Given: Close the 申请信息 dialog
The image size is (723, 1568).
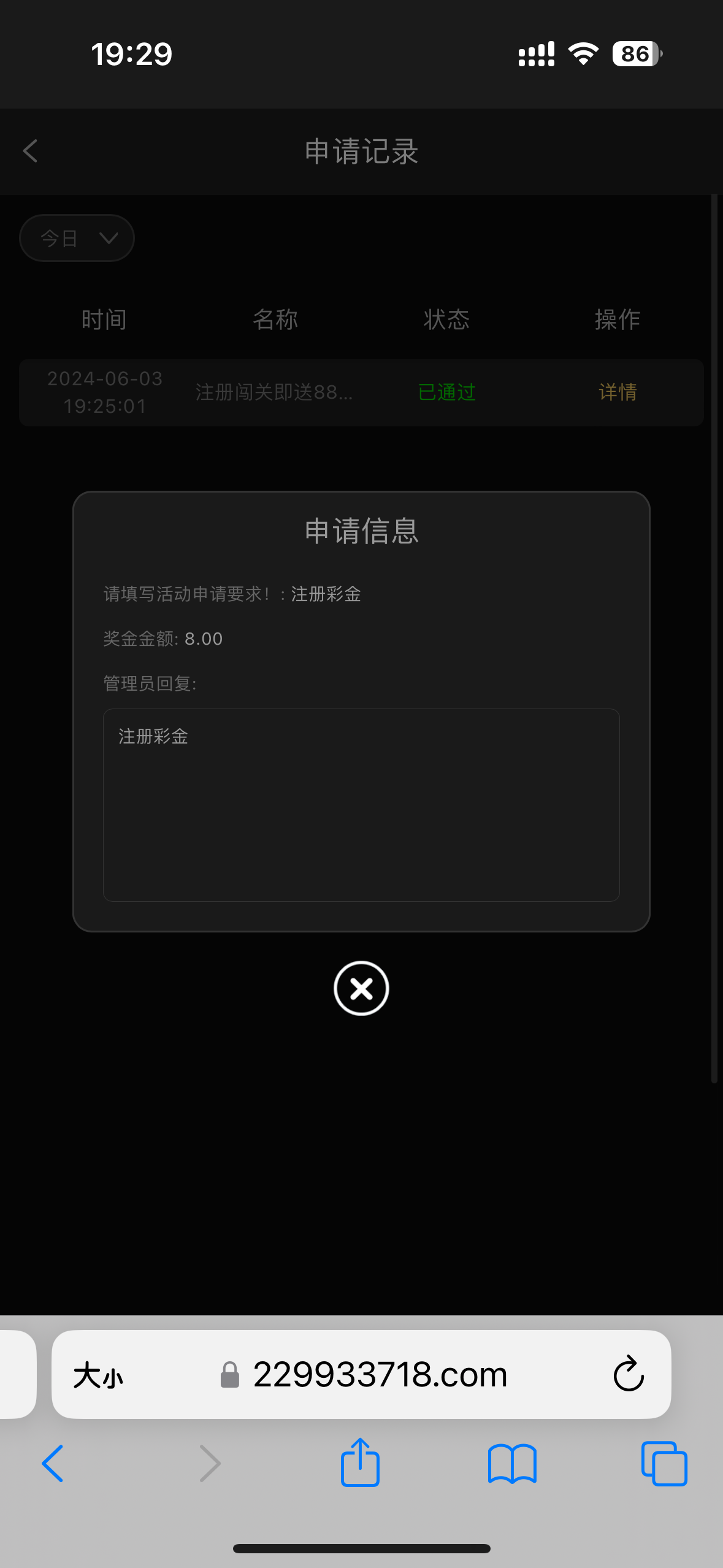Looking at the screenshot, I should pyautogui.click(x=361, y=988).
